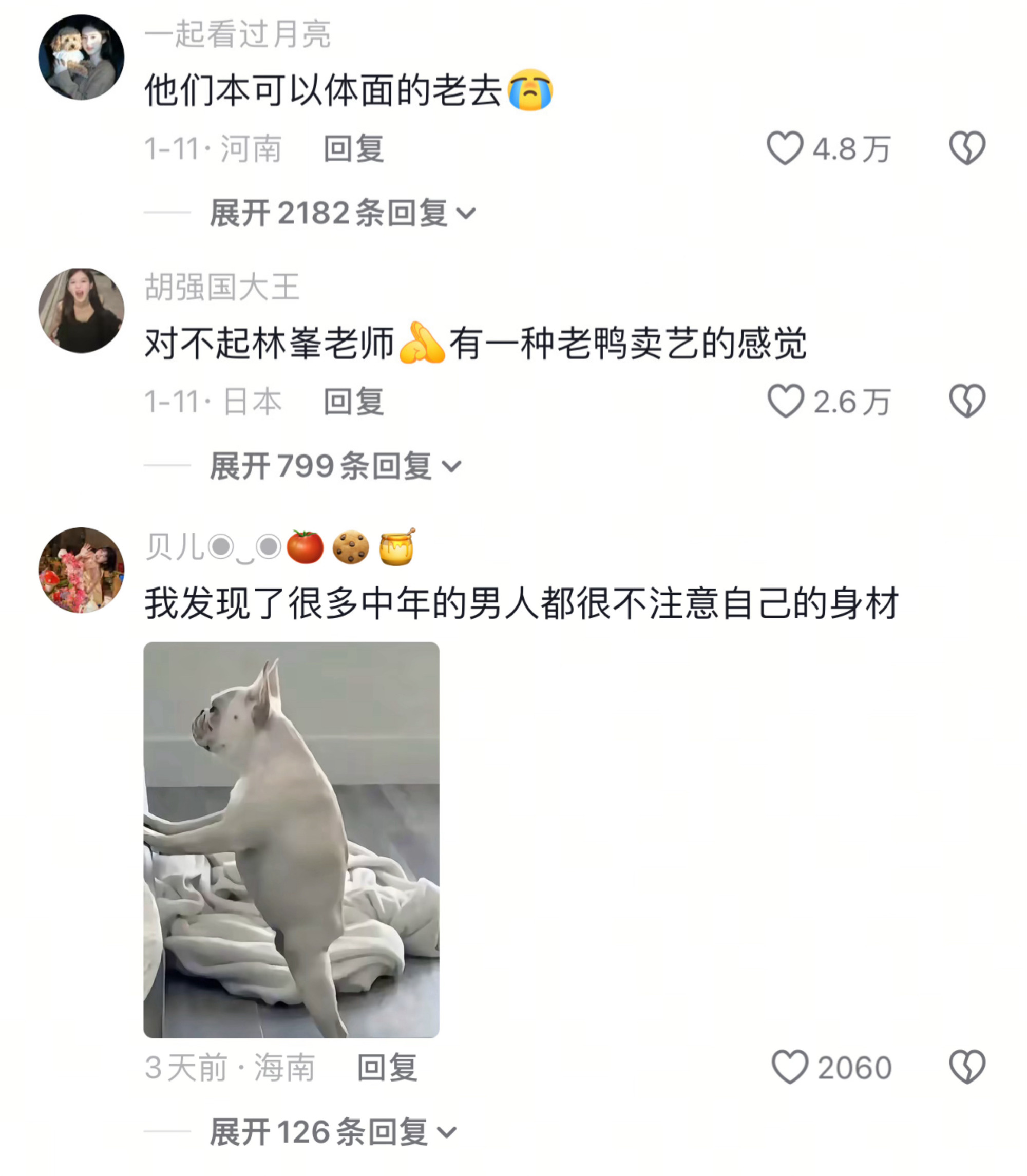Viewport: 1027px width, 1176px height.
Task: Open 贝儿's profile avatar
Action: [x=81, y=570]
